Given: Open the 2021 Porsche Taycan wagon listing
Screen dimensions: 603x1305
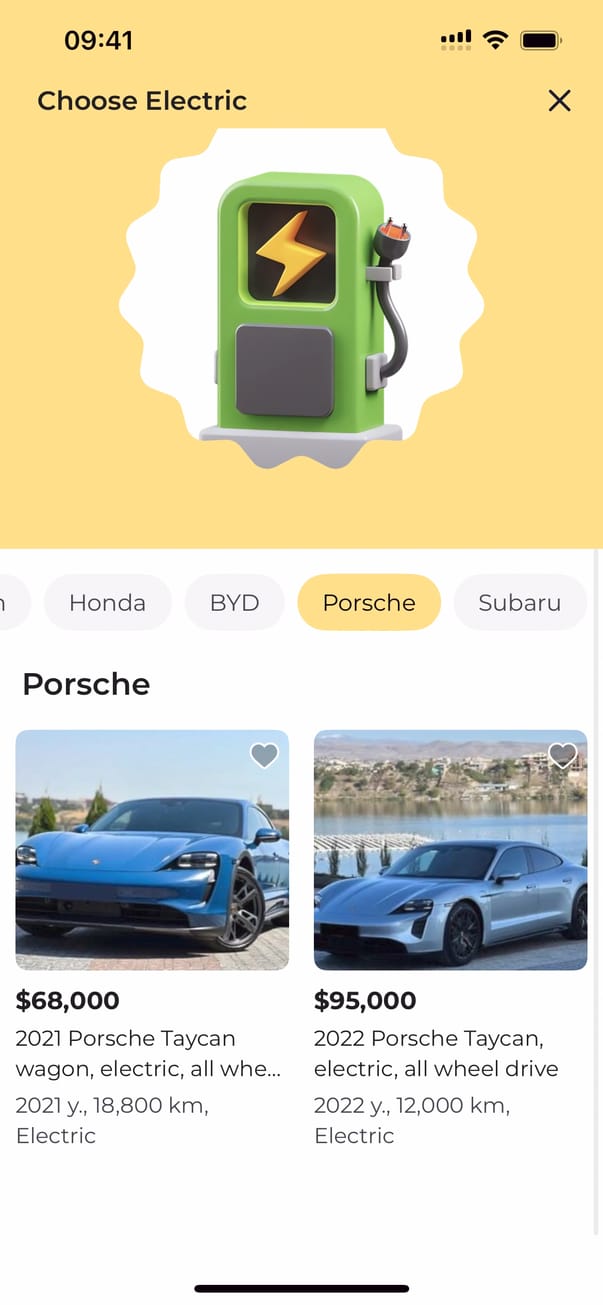Looking at the screenshot, I should [152, 850].
